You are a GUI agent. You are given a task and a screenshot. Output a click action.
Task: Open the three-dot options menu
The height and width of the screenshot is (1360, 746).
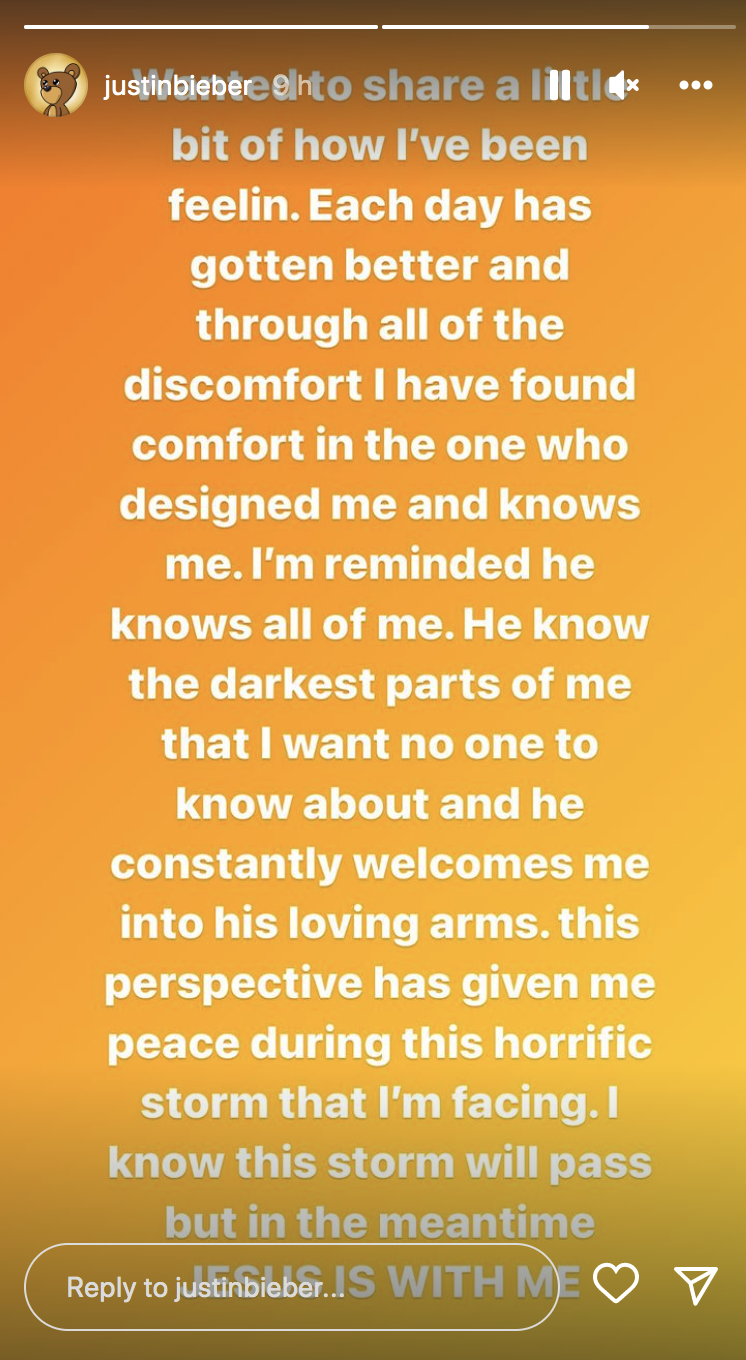[696, 85]
